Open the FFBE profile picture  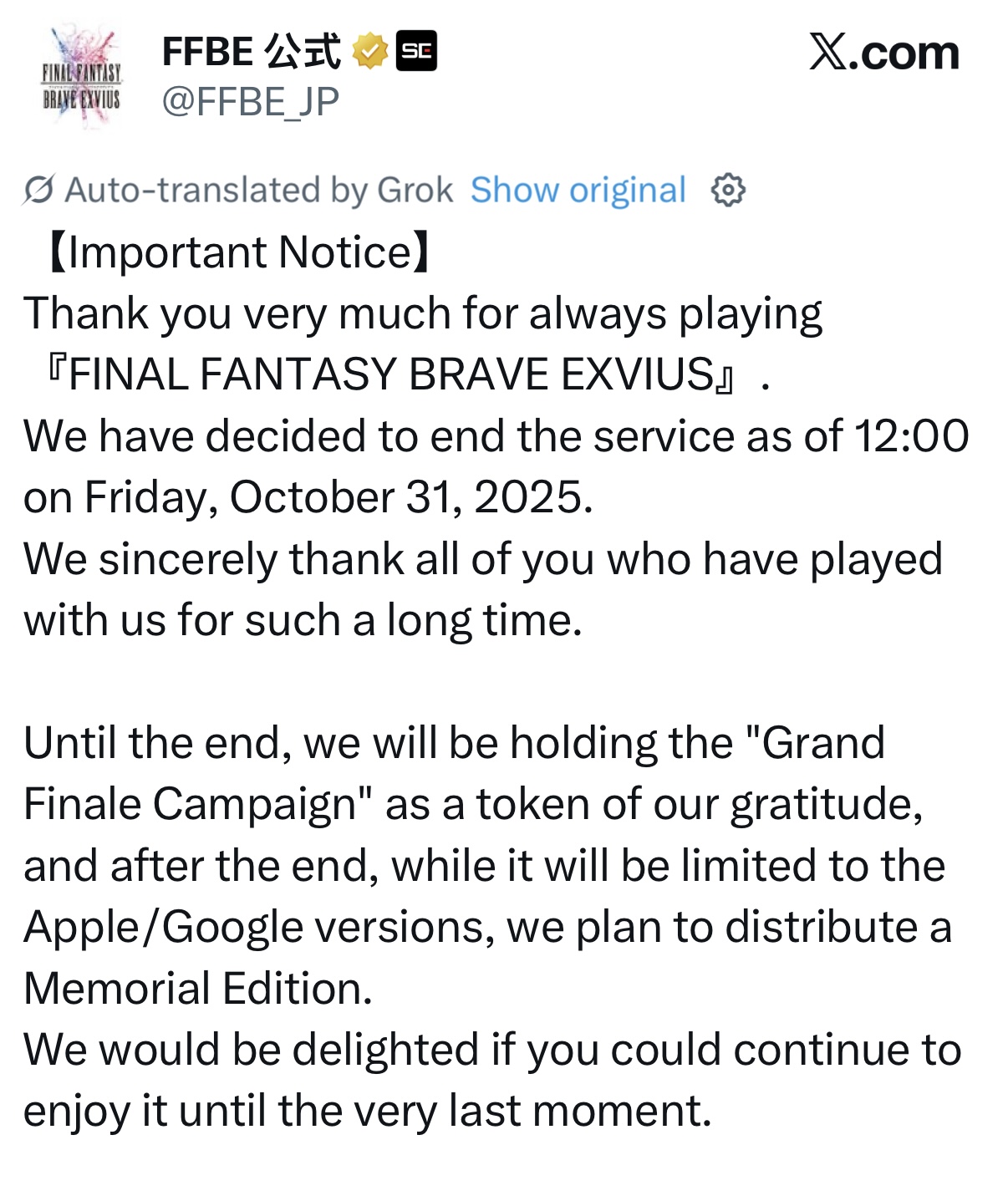[82, 77]
